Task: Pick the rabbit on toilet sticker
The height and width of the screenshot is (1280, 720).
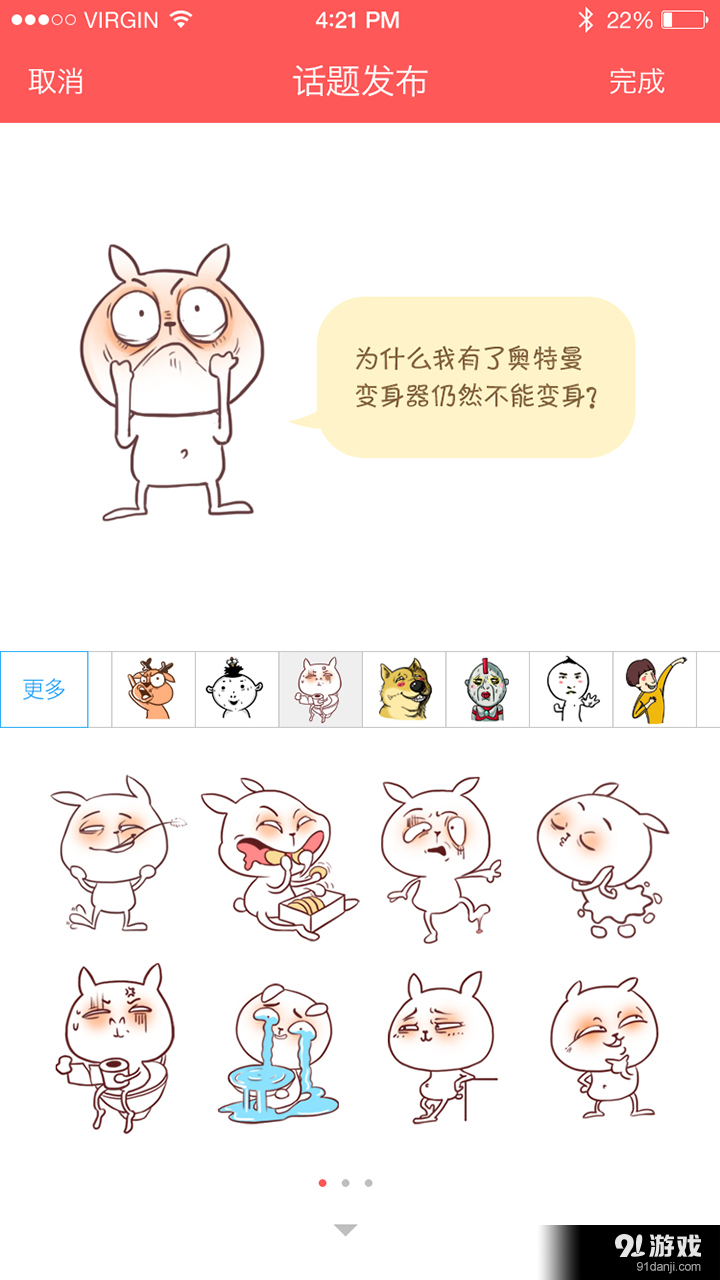Action: point(112,1045)
